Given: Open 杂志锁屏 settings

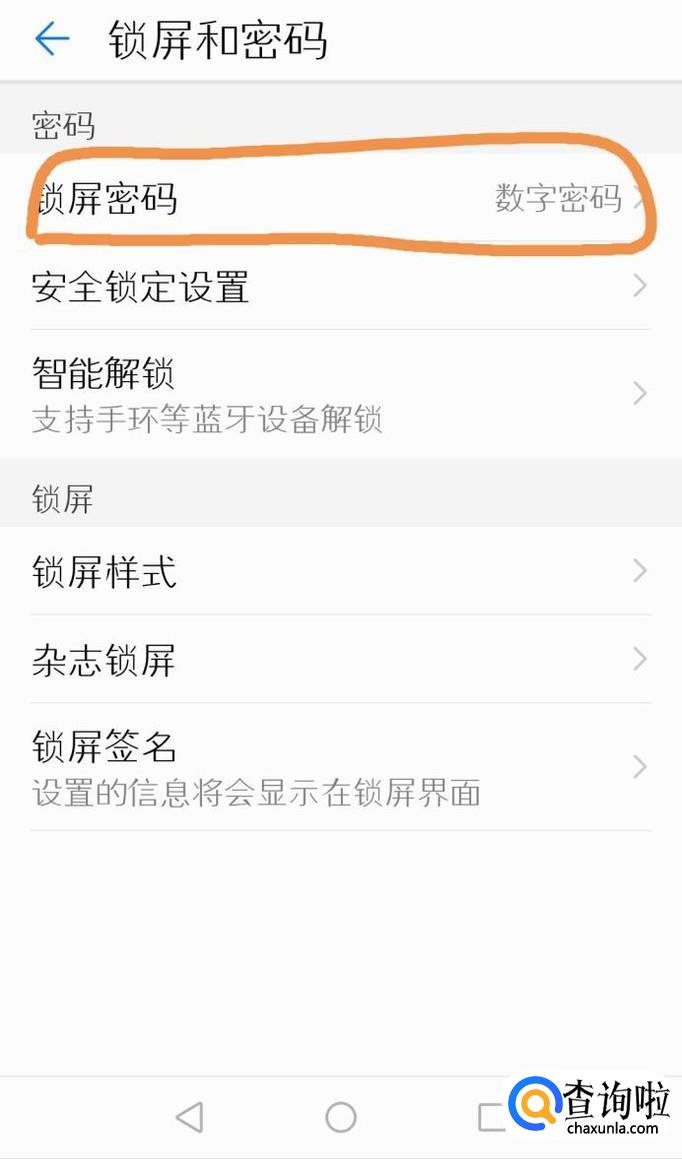Looking at the screenshot, I should point(340,660).
